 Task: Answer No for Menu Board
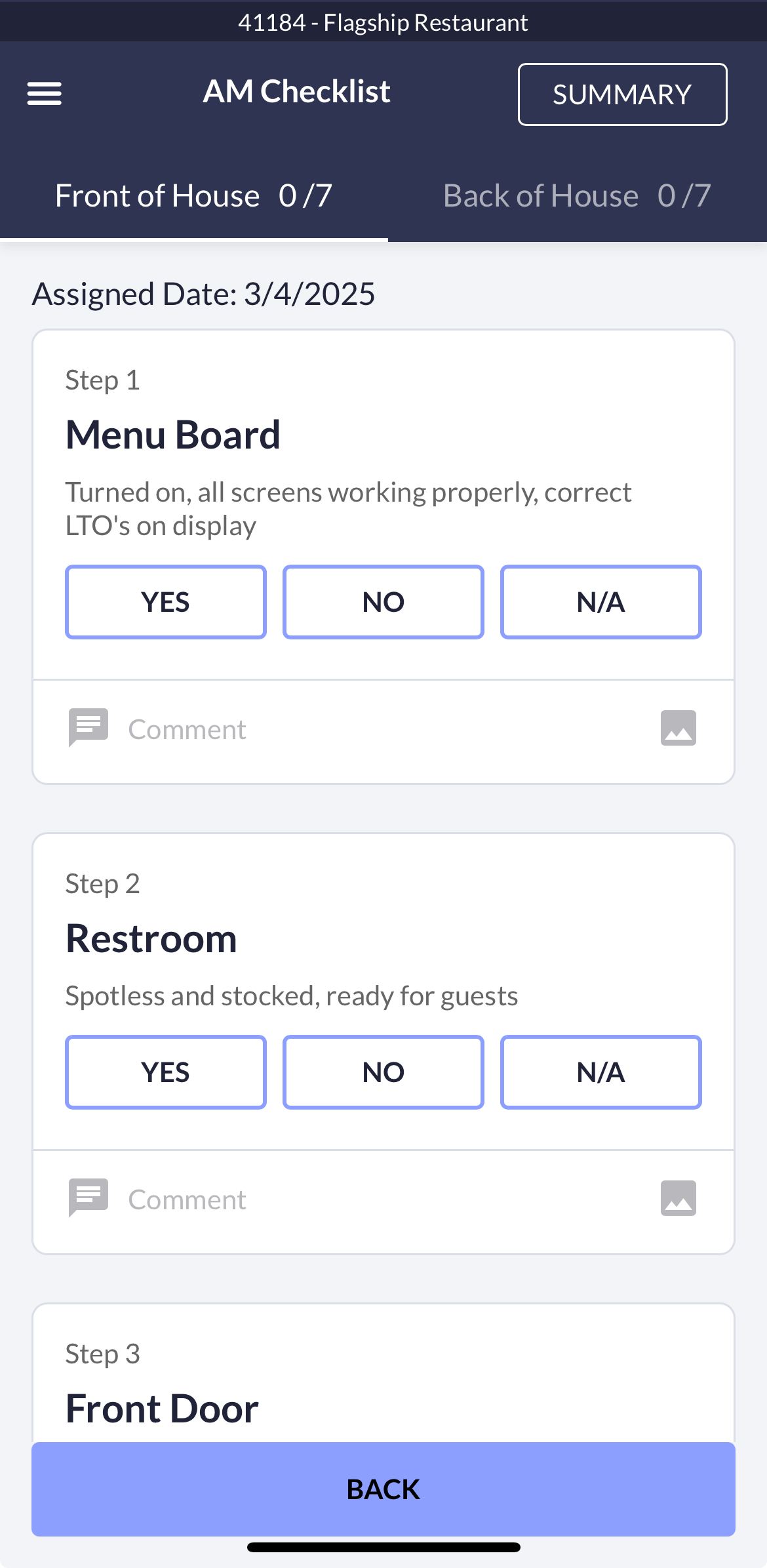pos(383,602)
